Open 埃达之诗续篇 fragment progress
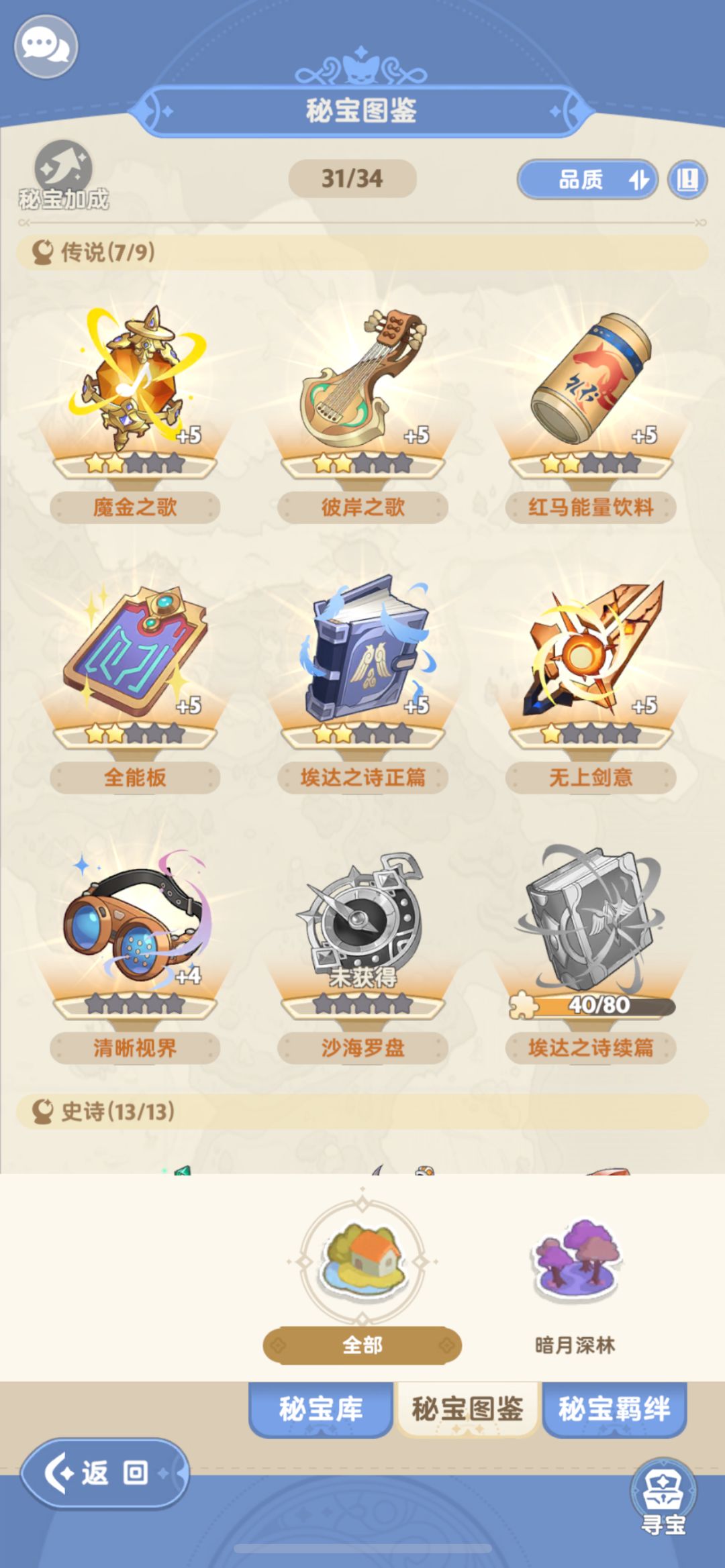725x1568 pixels. (591, 955)
